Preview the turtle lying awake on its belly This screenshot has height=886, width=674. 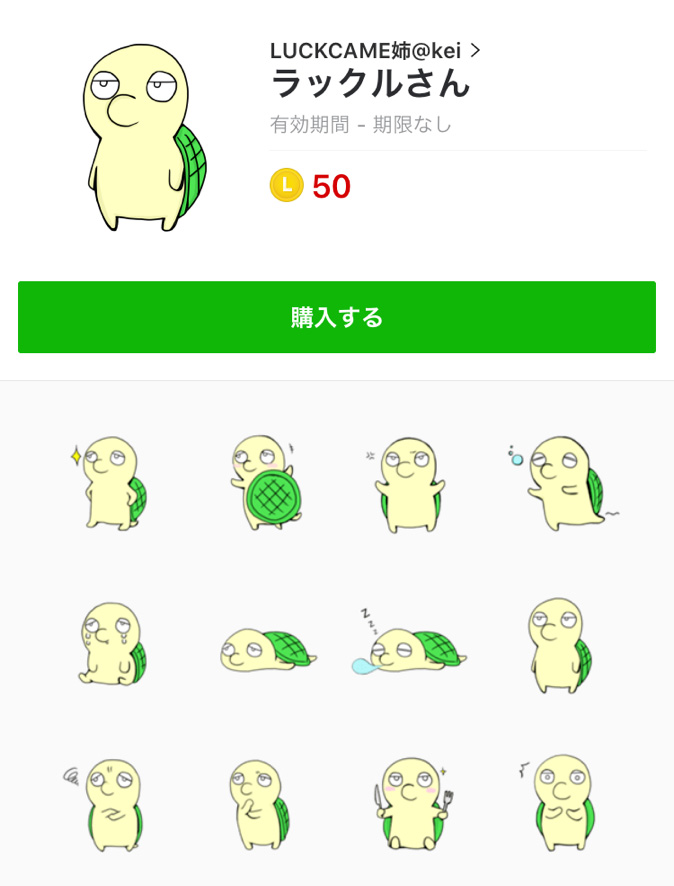pyautogui.click(x=266, y=650)
